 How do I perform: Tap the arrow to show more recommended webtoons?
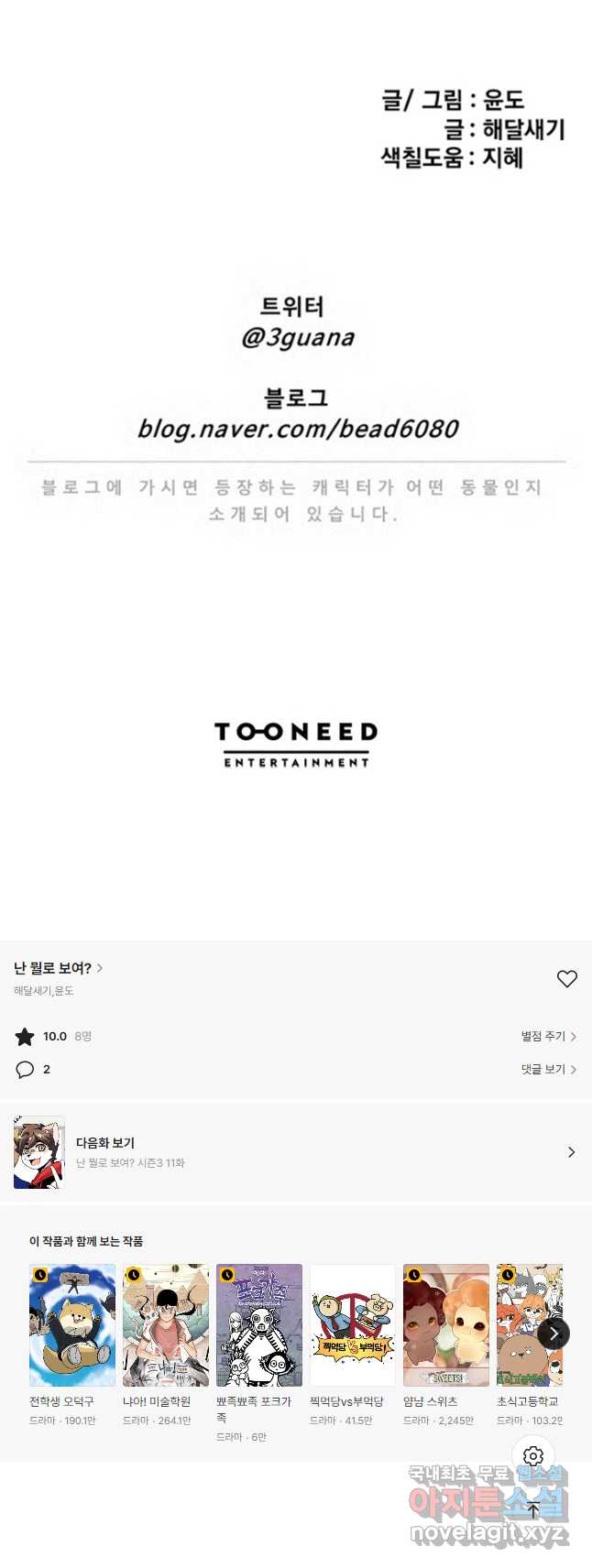(553, 1334)
